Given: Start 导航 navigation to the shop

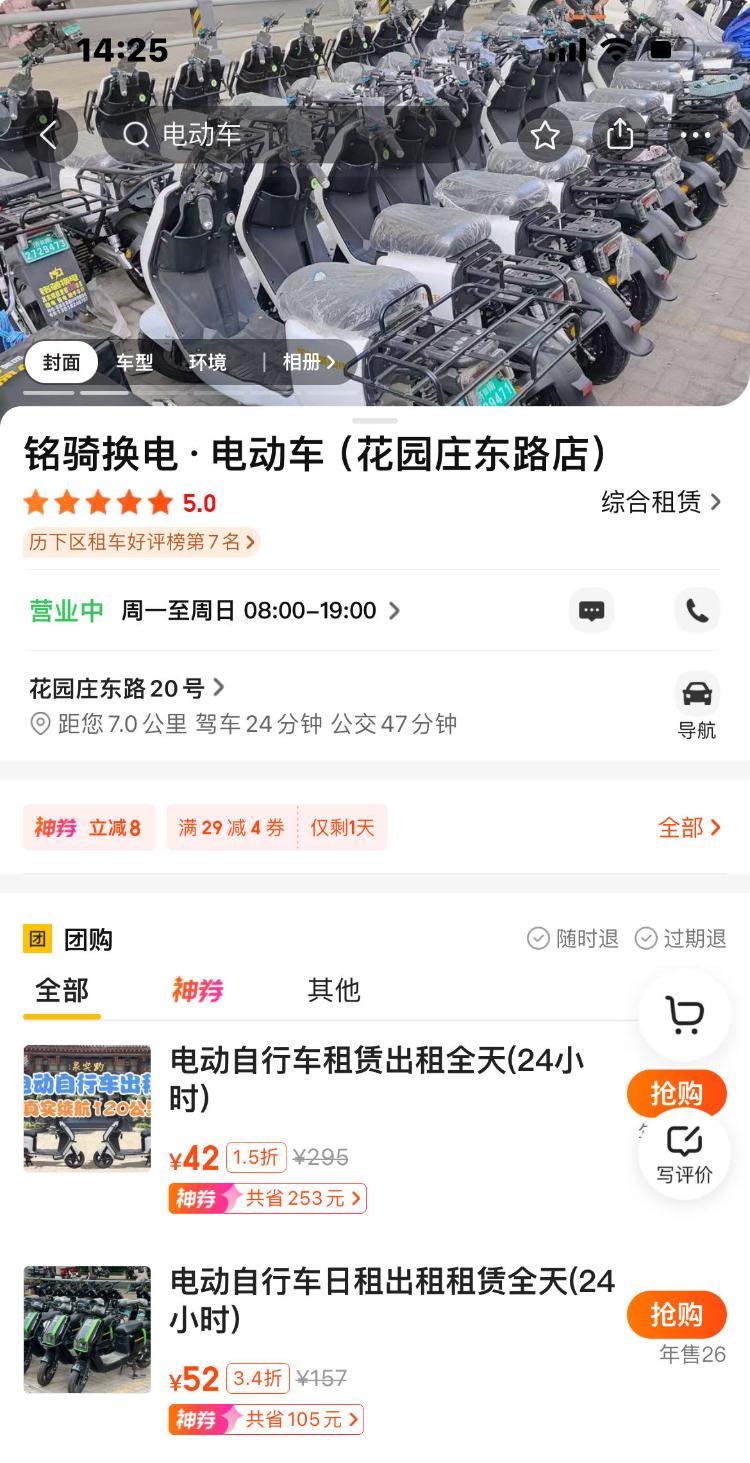Looking at the screenshot, I should [697, 706].
